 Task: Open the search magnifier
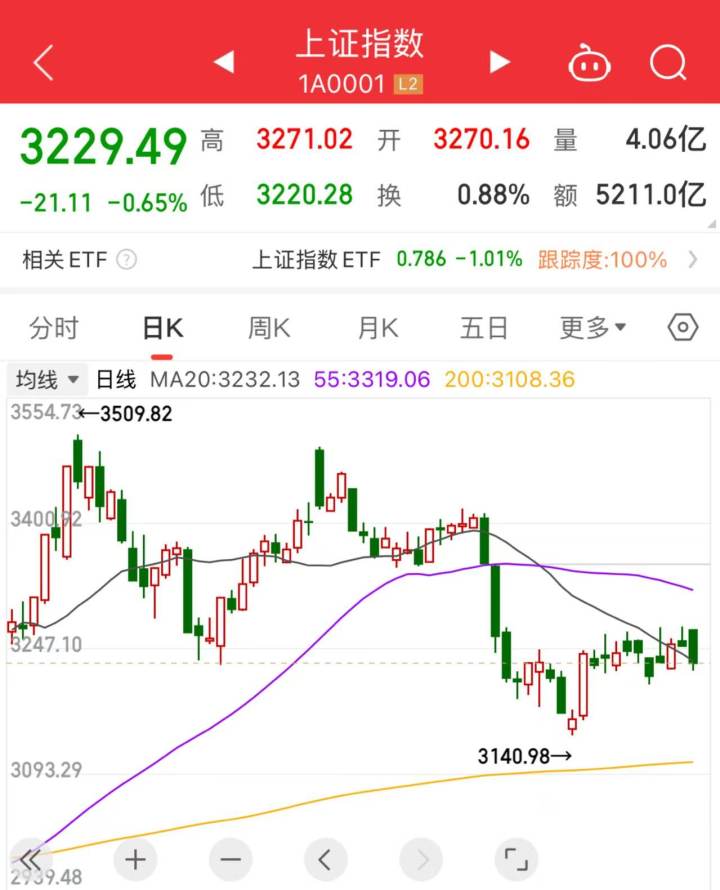(x=666, y=63)
